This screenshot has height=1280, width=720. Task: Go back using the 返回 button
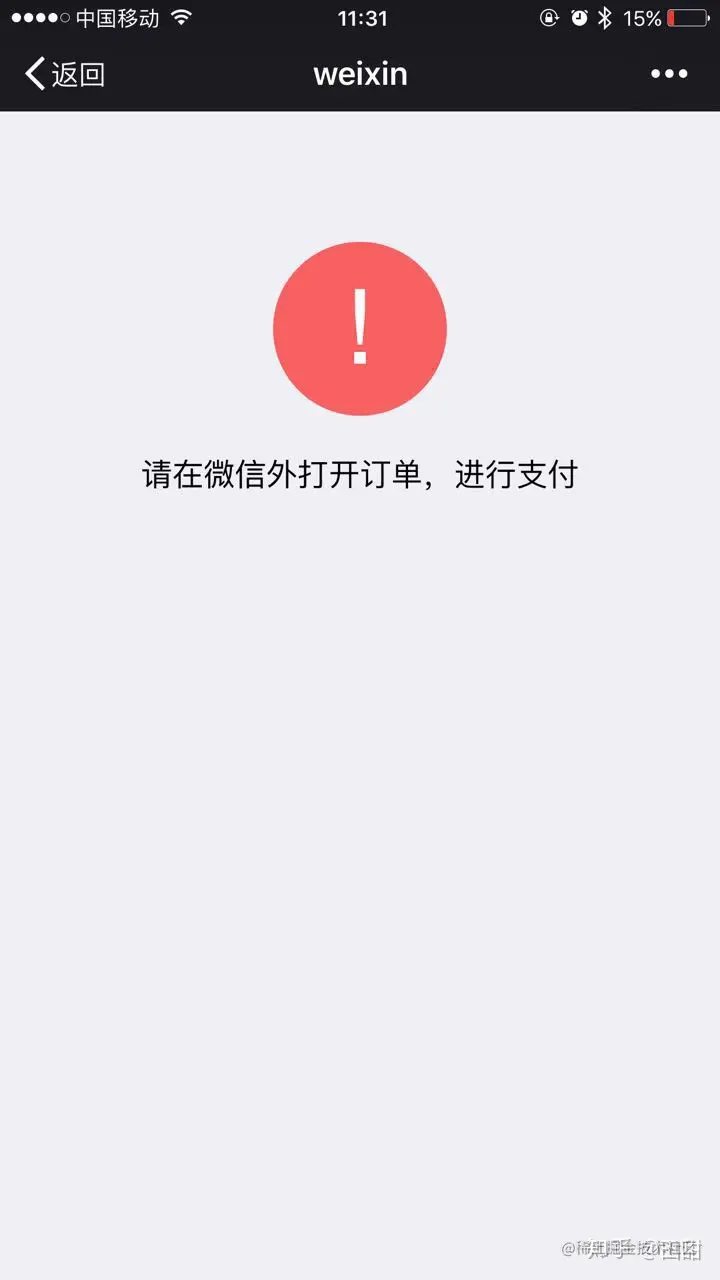click(x=65, y=74)
